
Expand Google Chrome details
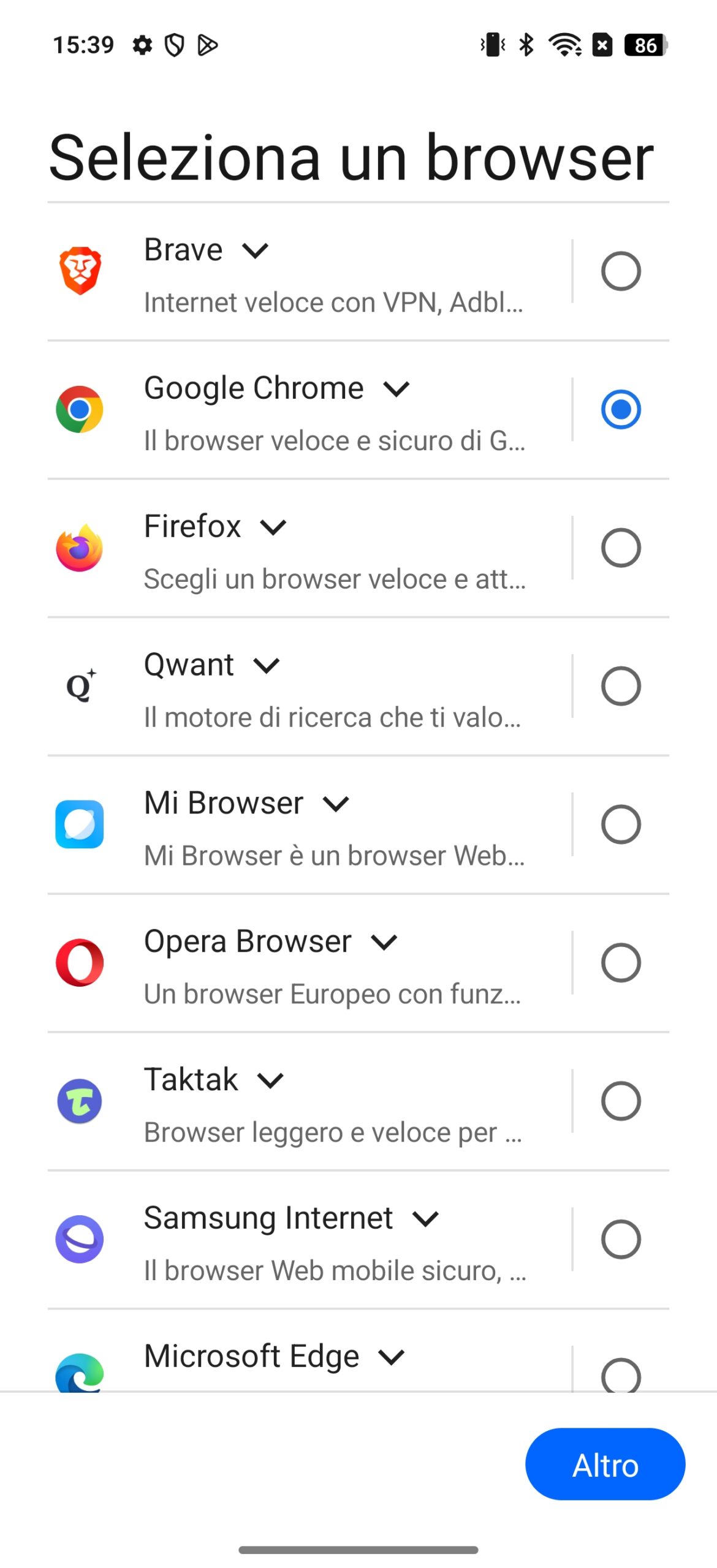point(396,389)
